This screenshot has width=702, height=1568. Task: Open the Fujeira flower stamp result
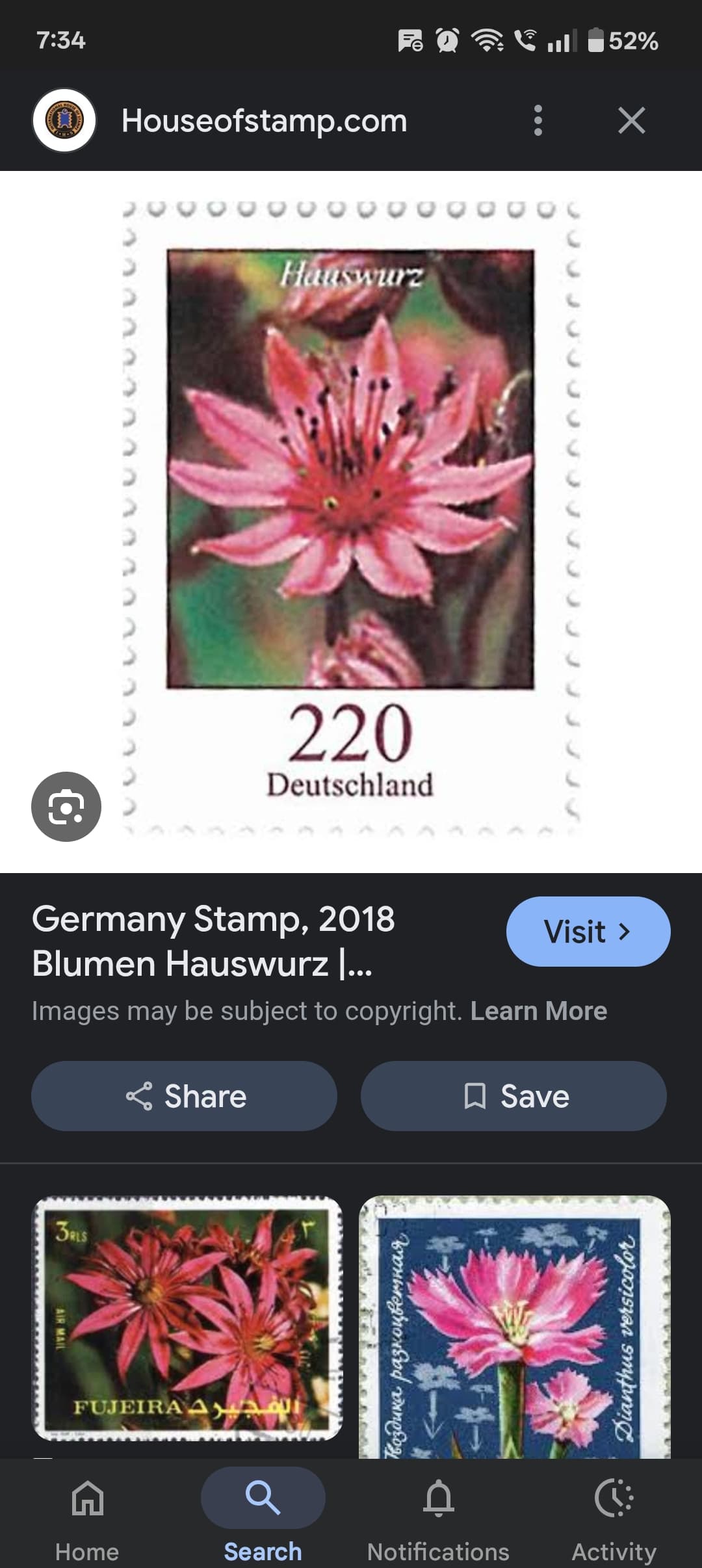pos(188,1320)
